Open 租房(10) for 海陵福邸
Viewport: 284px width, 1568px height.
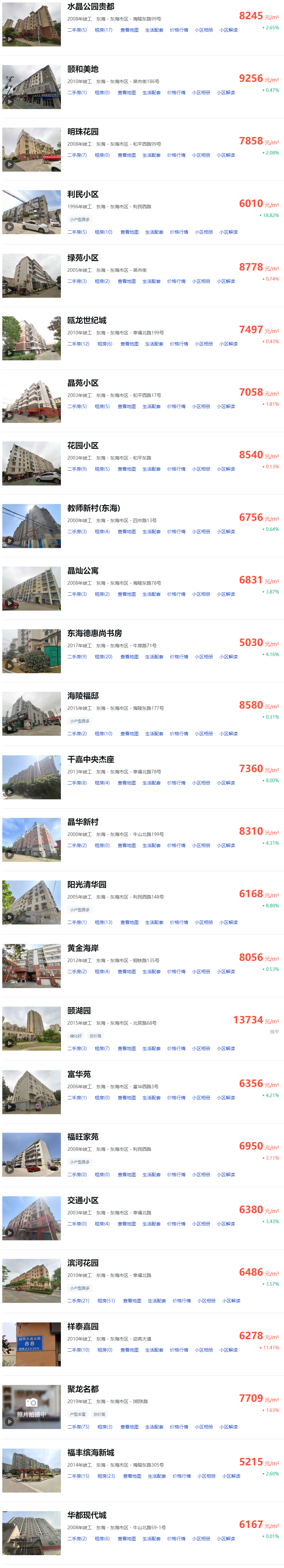[103, 733]
